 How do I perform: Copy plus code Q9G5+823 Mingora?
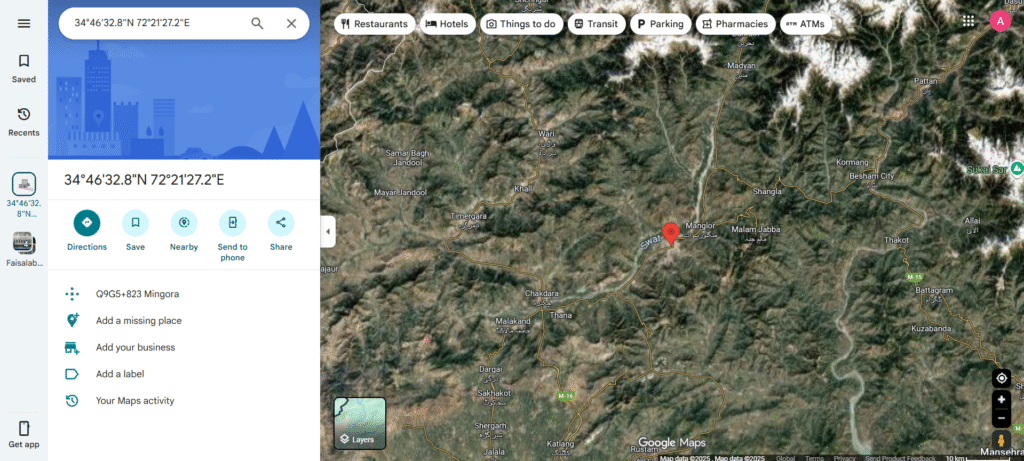pyautogui.click(x=137, y=294)
